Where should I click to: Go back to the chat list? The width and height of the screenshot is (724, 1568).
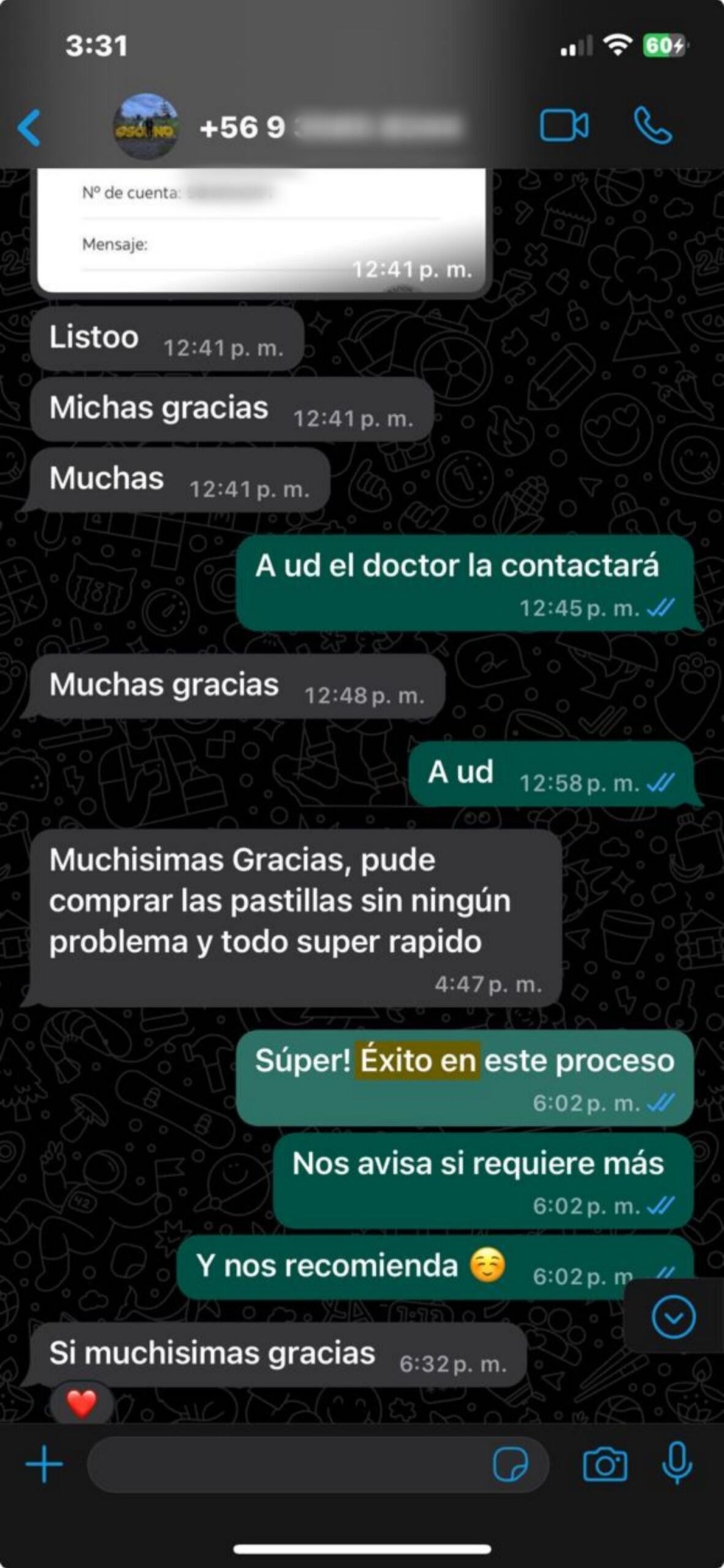29,127
